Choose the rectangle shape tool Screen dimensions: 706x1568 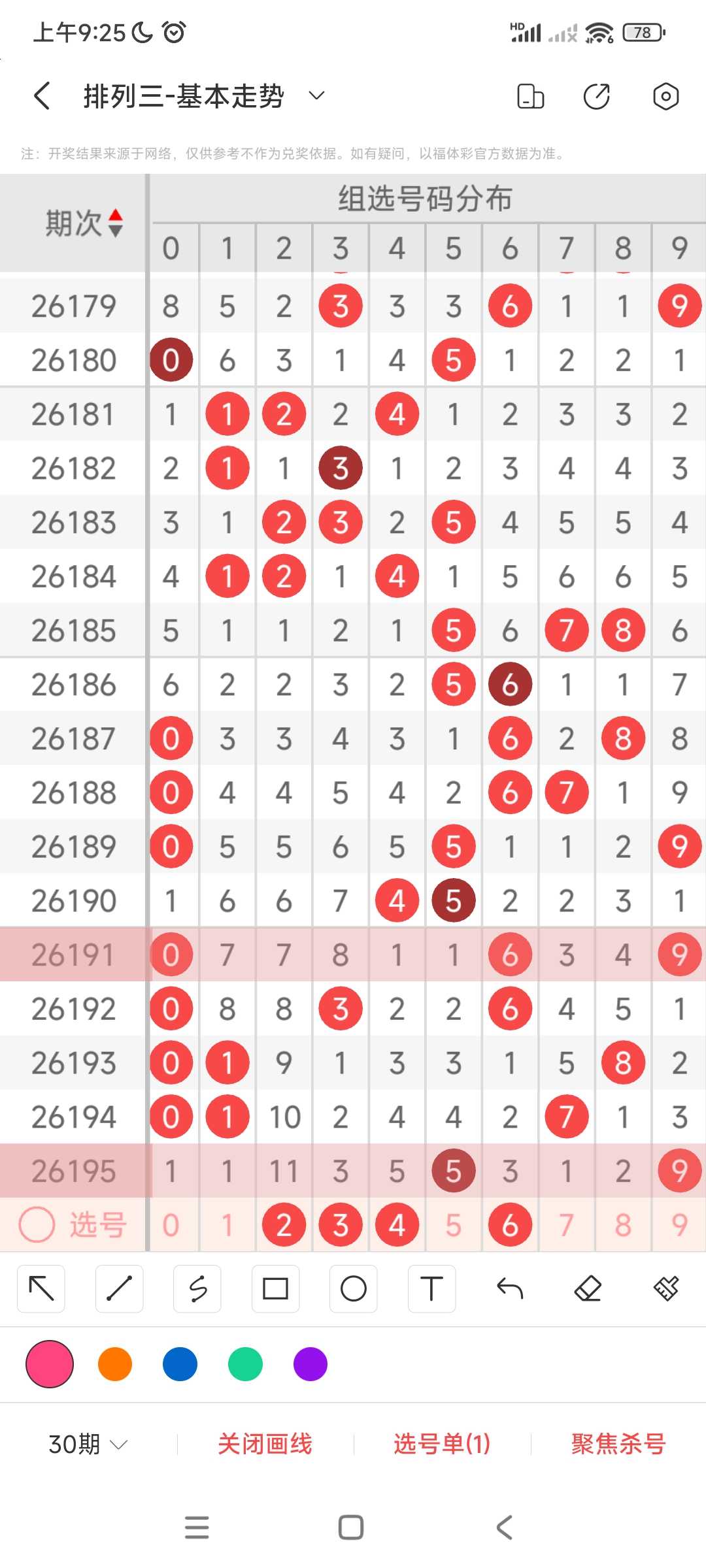[x=275, y=1288]
